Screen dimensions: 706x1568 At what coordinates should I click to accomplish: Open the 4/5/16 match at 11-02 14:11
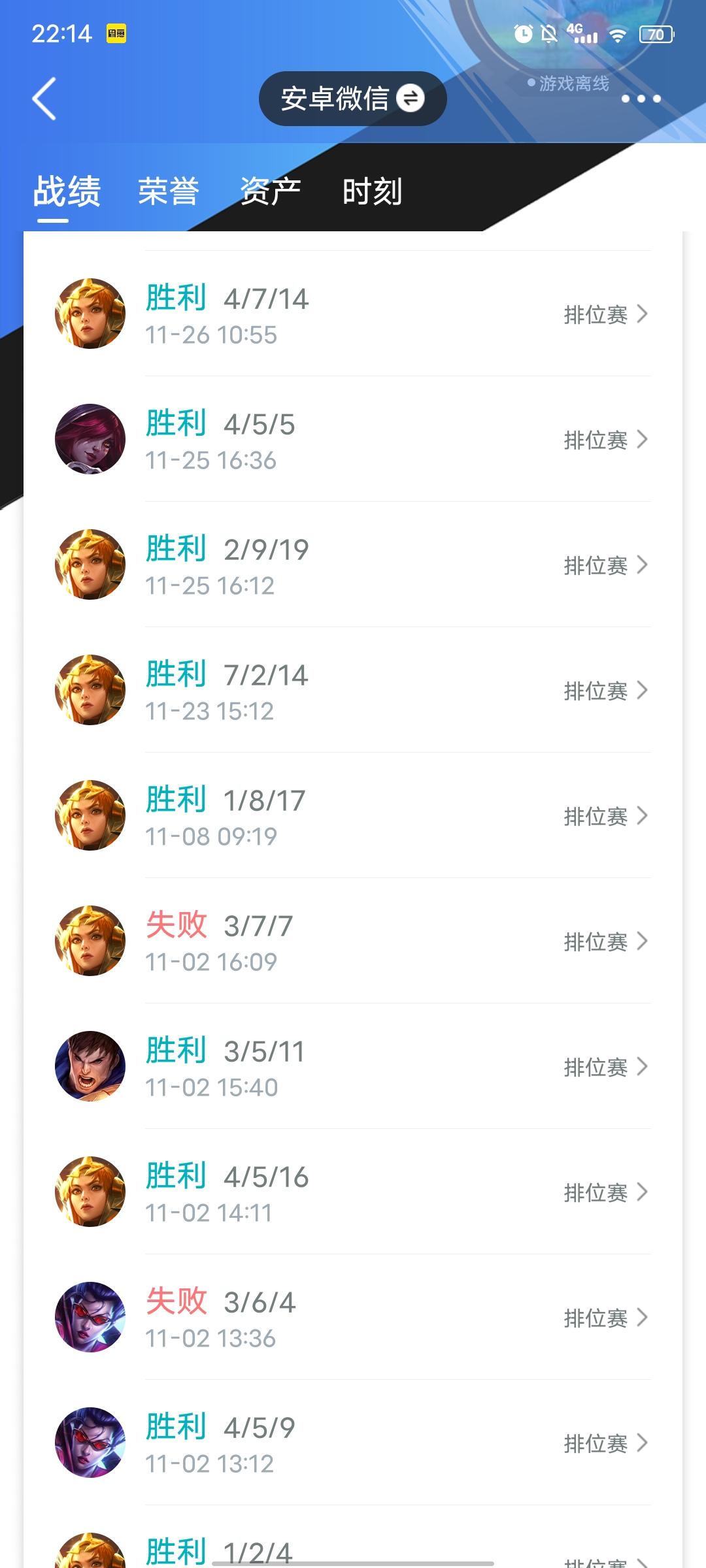pos(353,1192)
